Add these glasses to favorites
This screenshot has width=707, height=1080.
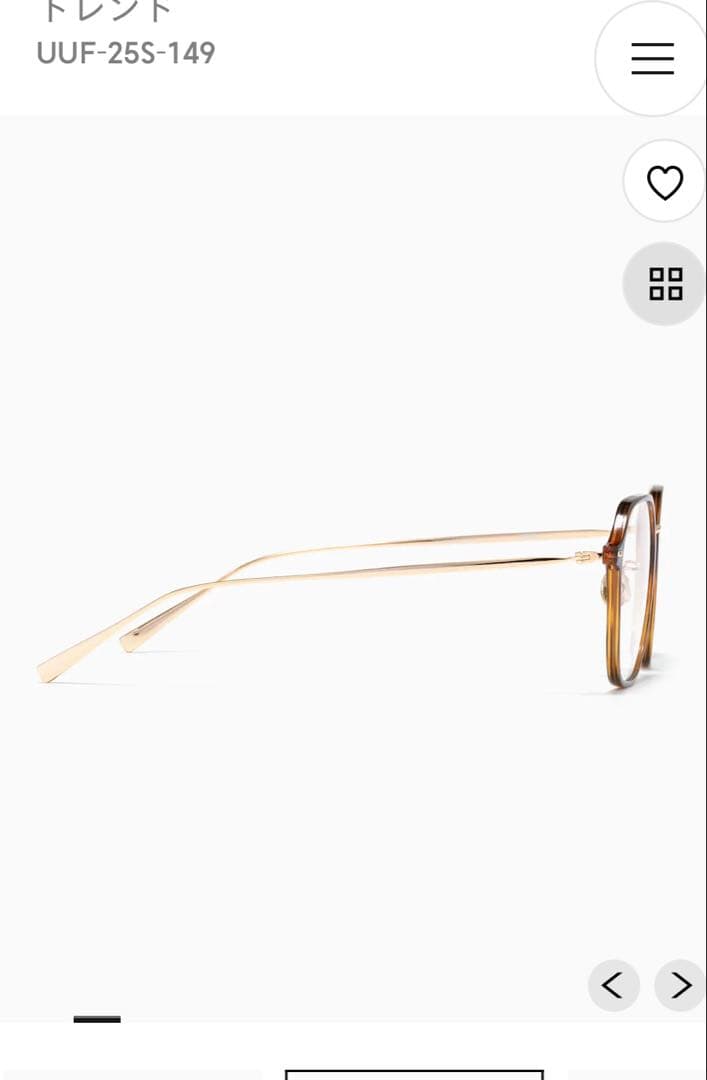pyautogui.click(x=664, y=182)
